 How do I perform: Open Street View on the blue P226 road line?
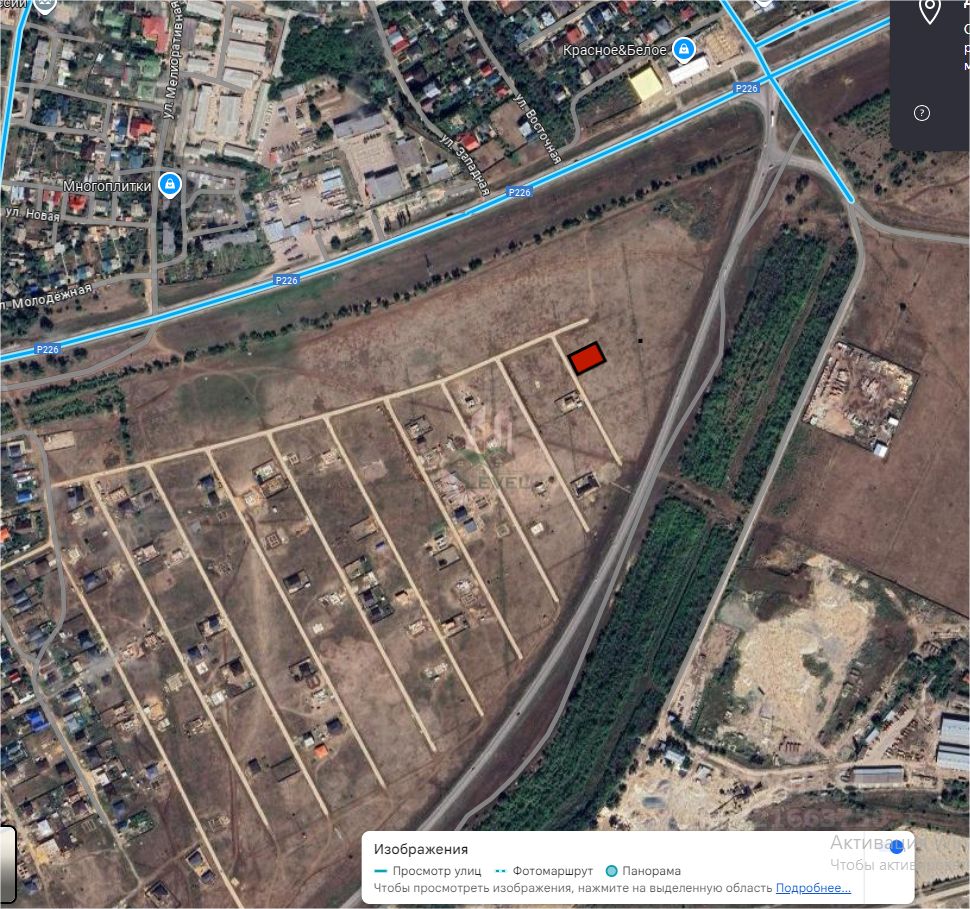400,236
